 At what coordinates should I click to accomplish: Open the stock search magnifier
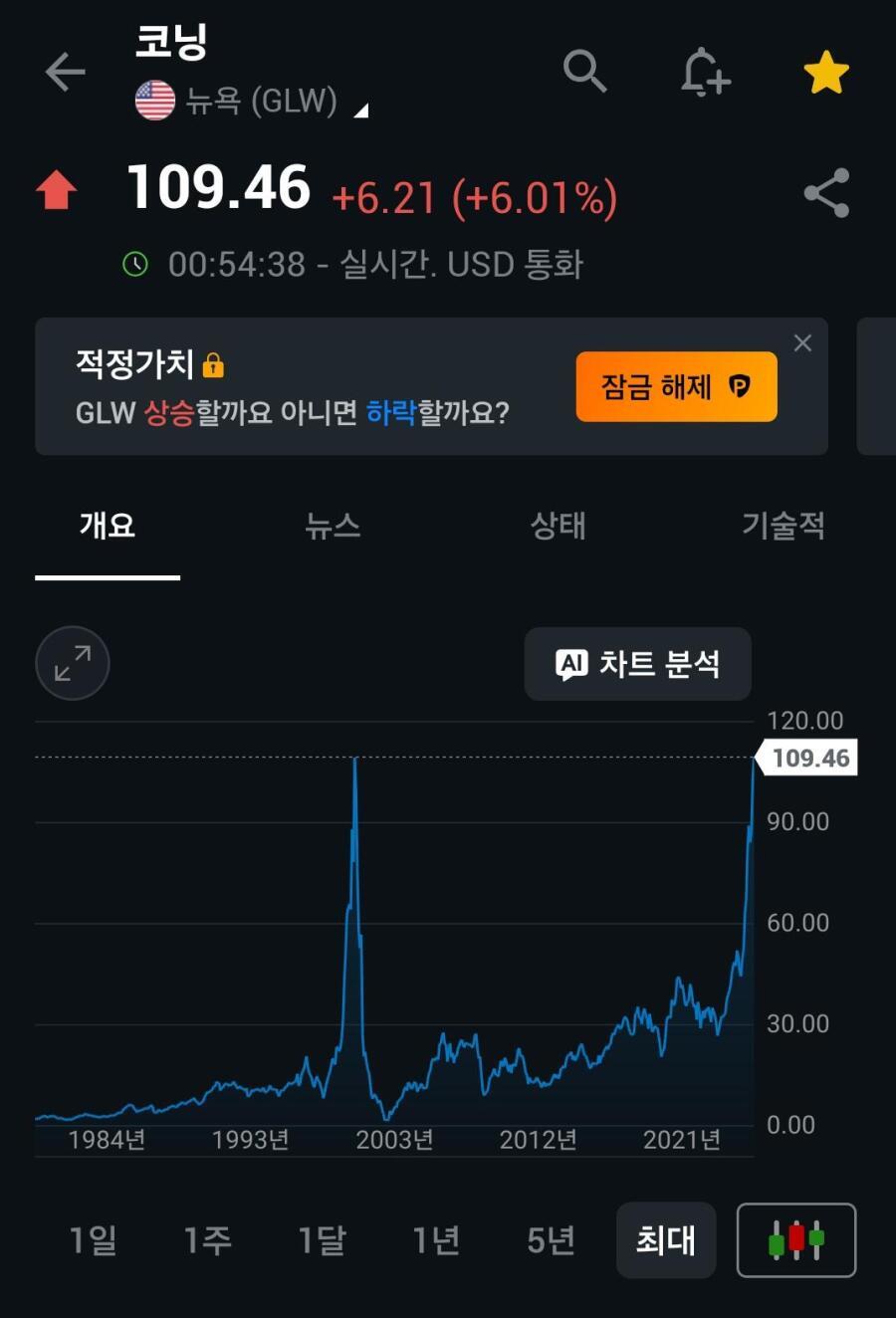click(584, 72)
